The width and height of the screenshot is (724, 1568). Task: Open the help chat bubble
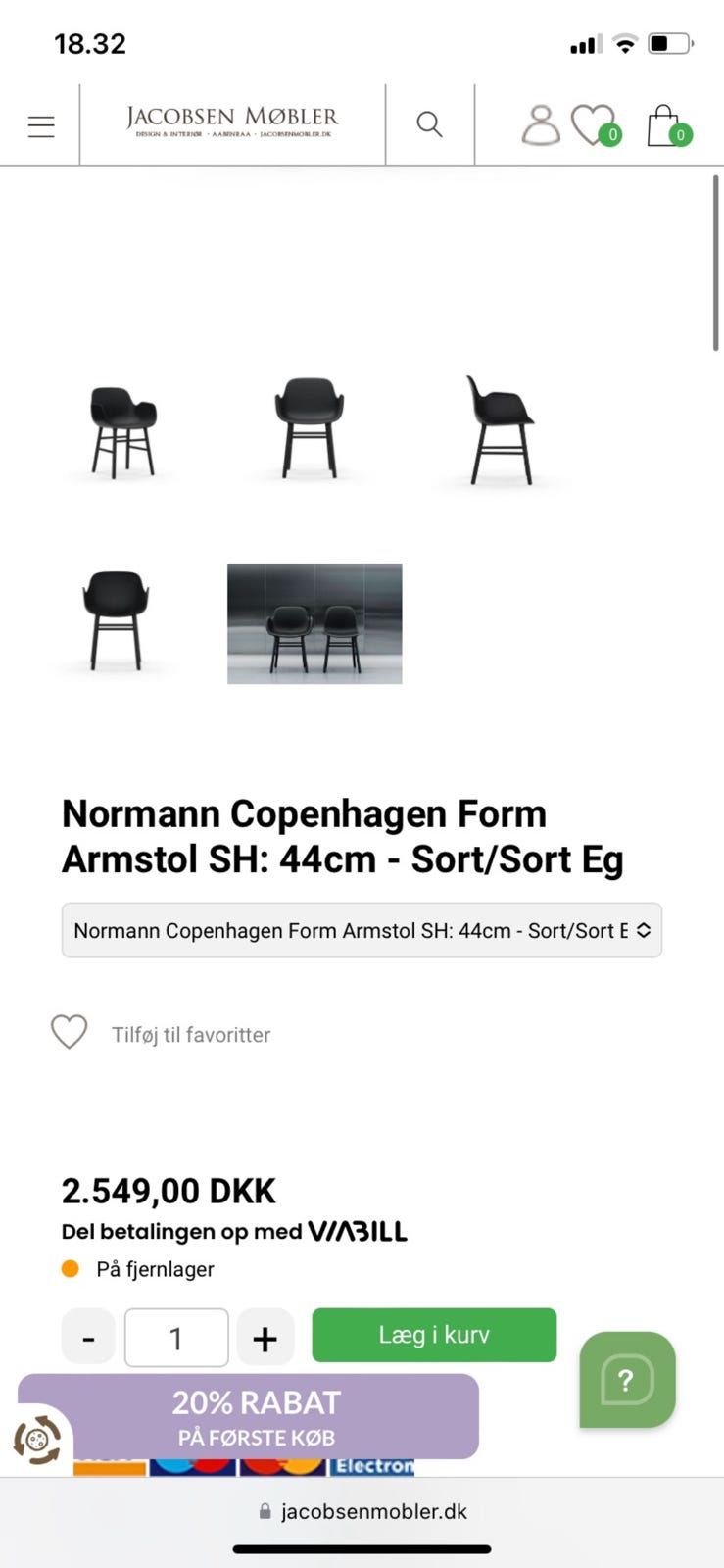click(x=627, y=1379)
